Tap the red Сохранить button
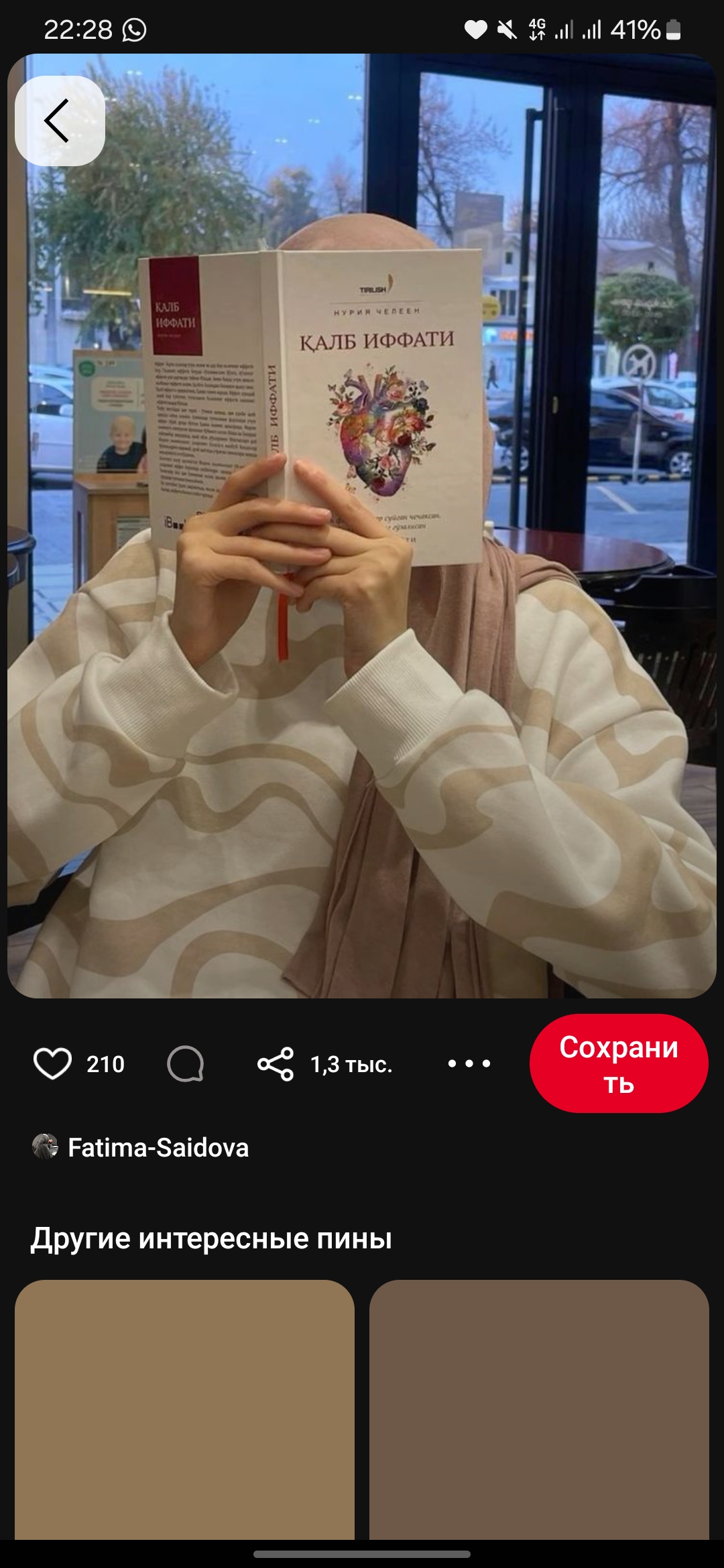The height and width of the screenshot is (1568, 724). (618, 1063)
